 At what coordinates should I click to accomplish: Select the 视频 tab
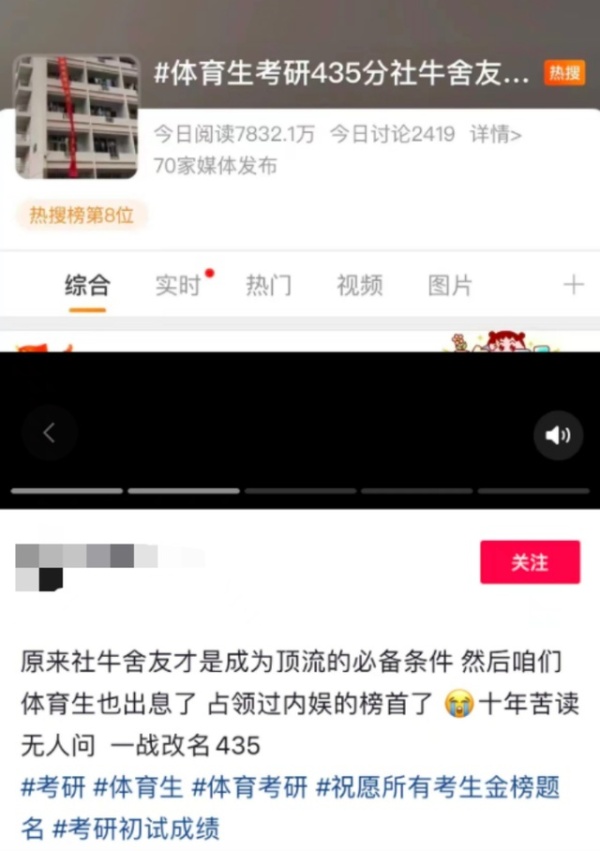[359, 286]
